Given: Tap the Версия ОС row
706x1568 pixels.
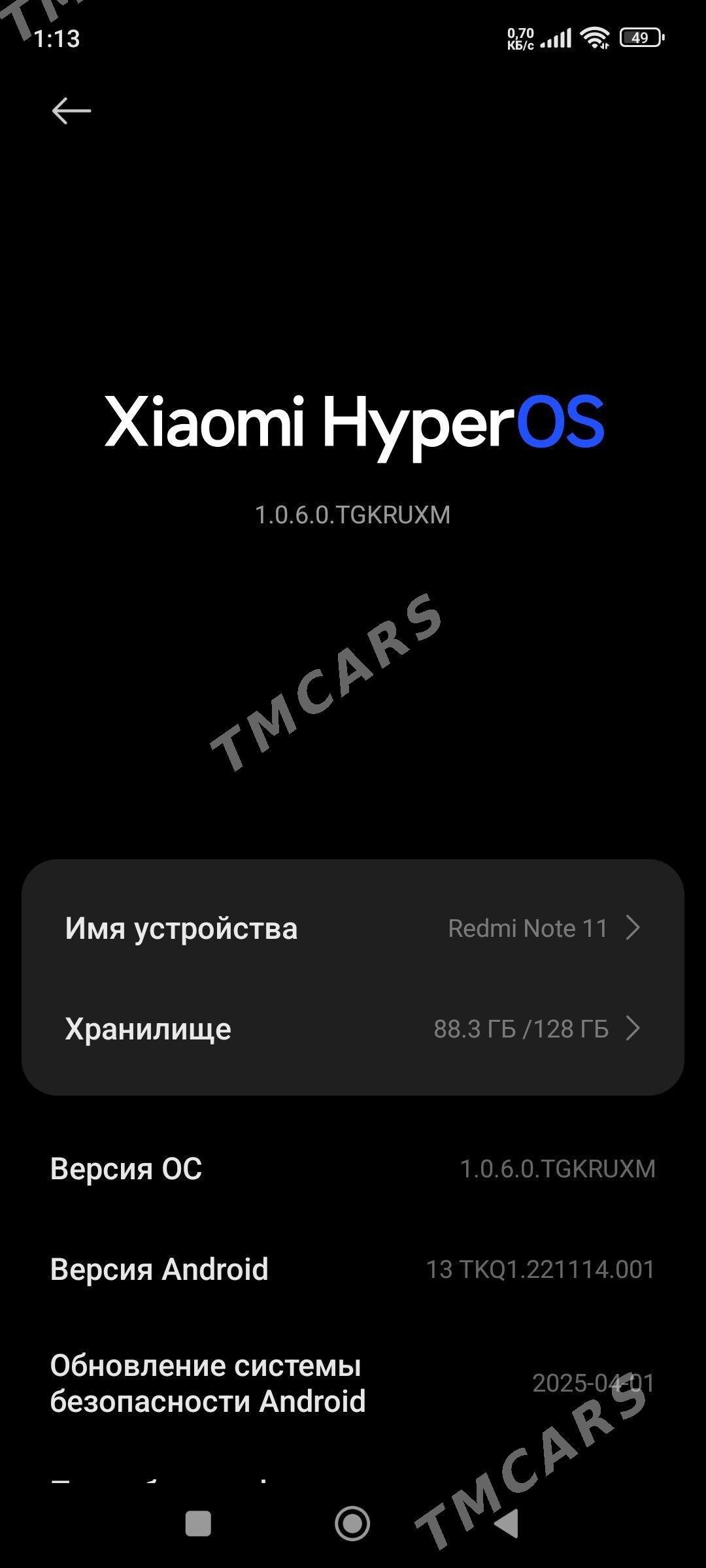Looking at the screenshot, I should pyautogui.click(x=353, y=1169).
